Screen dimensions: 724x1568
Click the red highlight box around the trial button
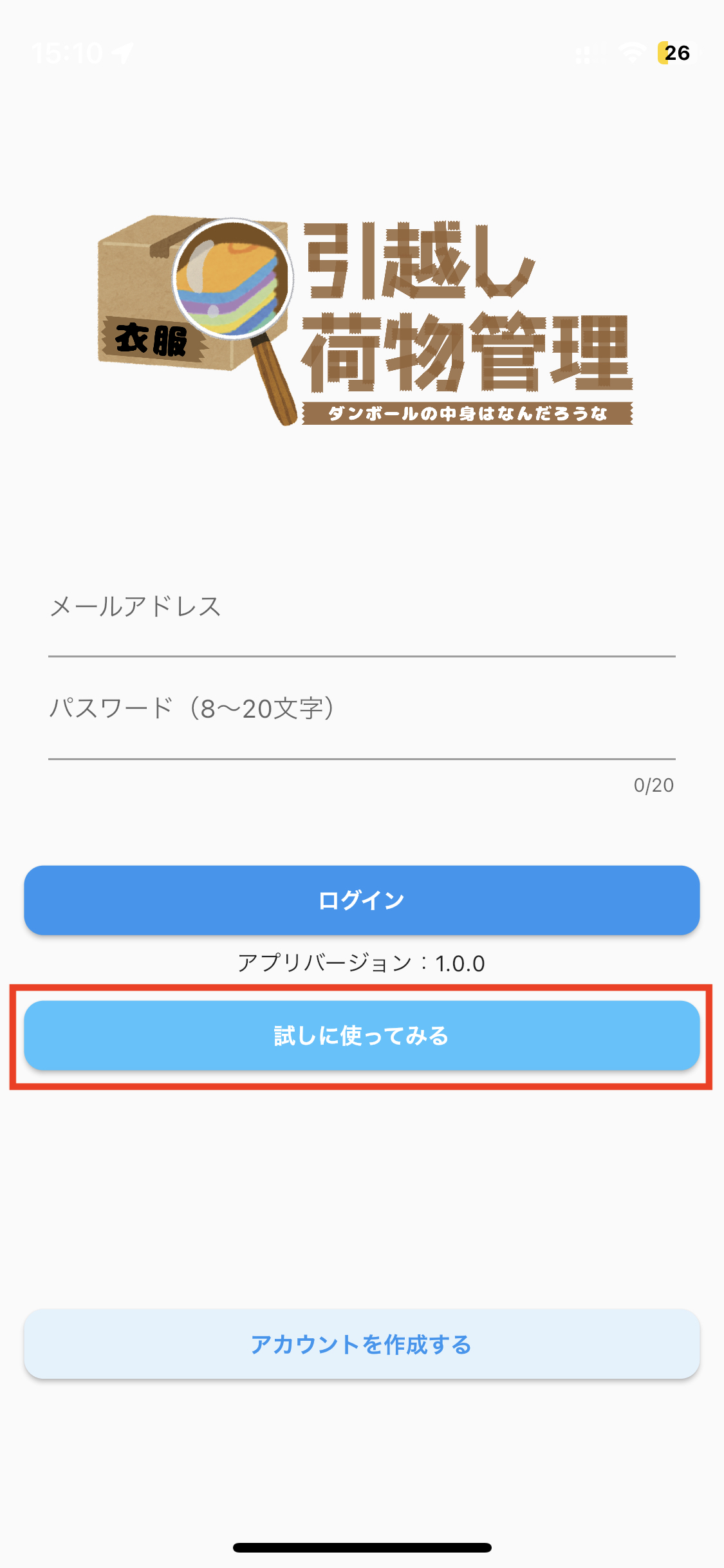click(362, 988)
